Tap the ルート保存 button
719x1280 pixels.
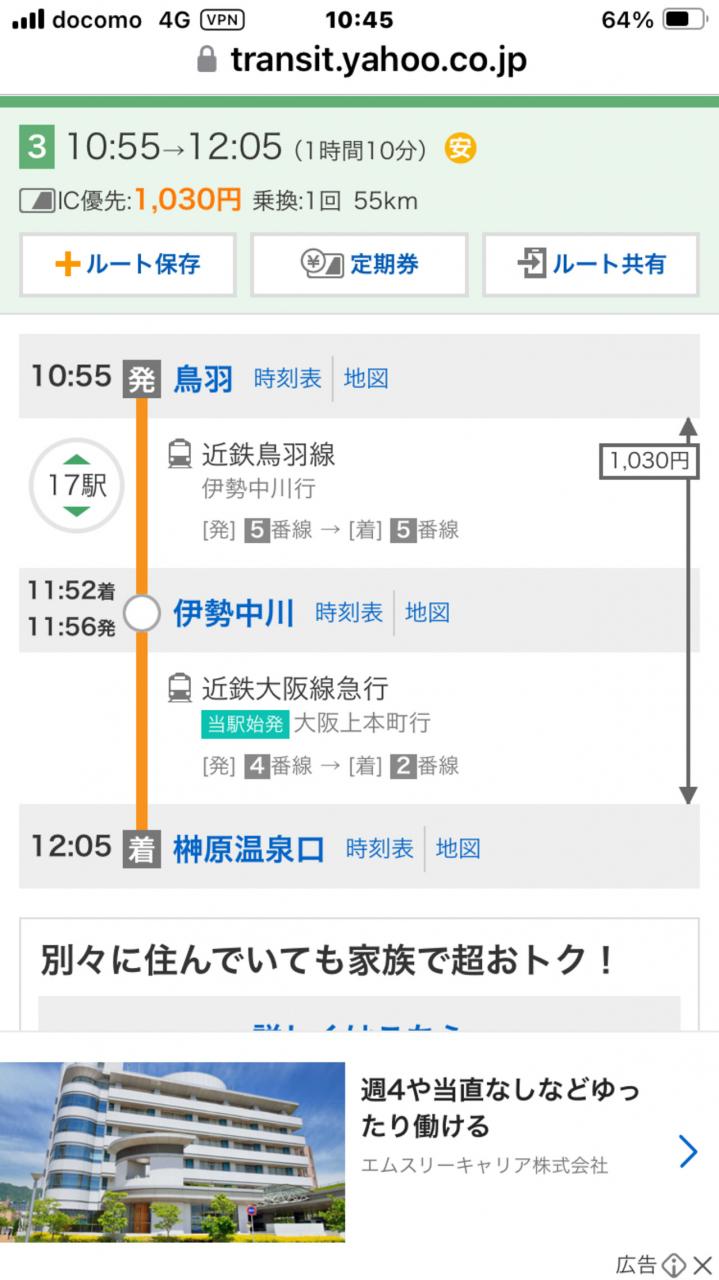coord(128,264)
